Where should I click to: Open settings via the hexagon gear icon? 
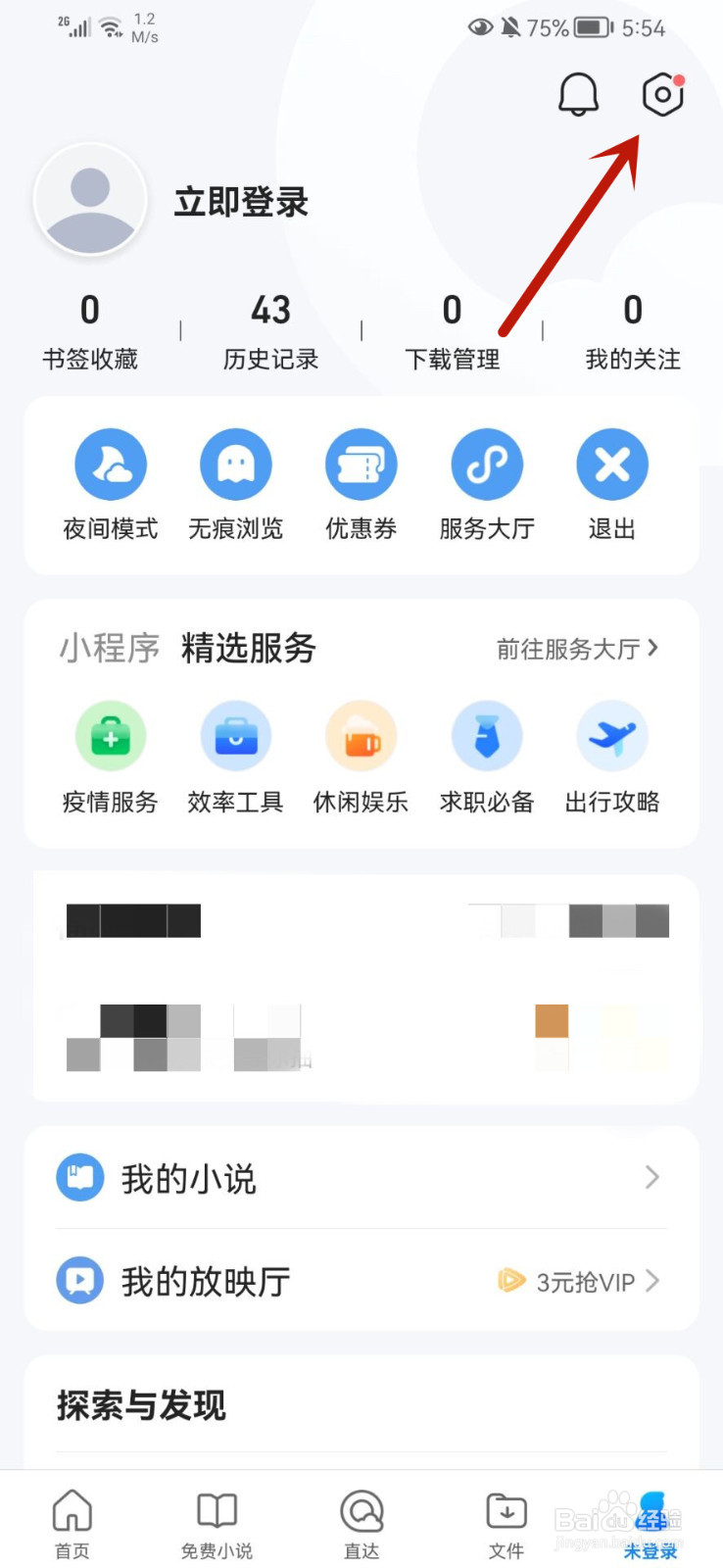[x=662, y=95]
